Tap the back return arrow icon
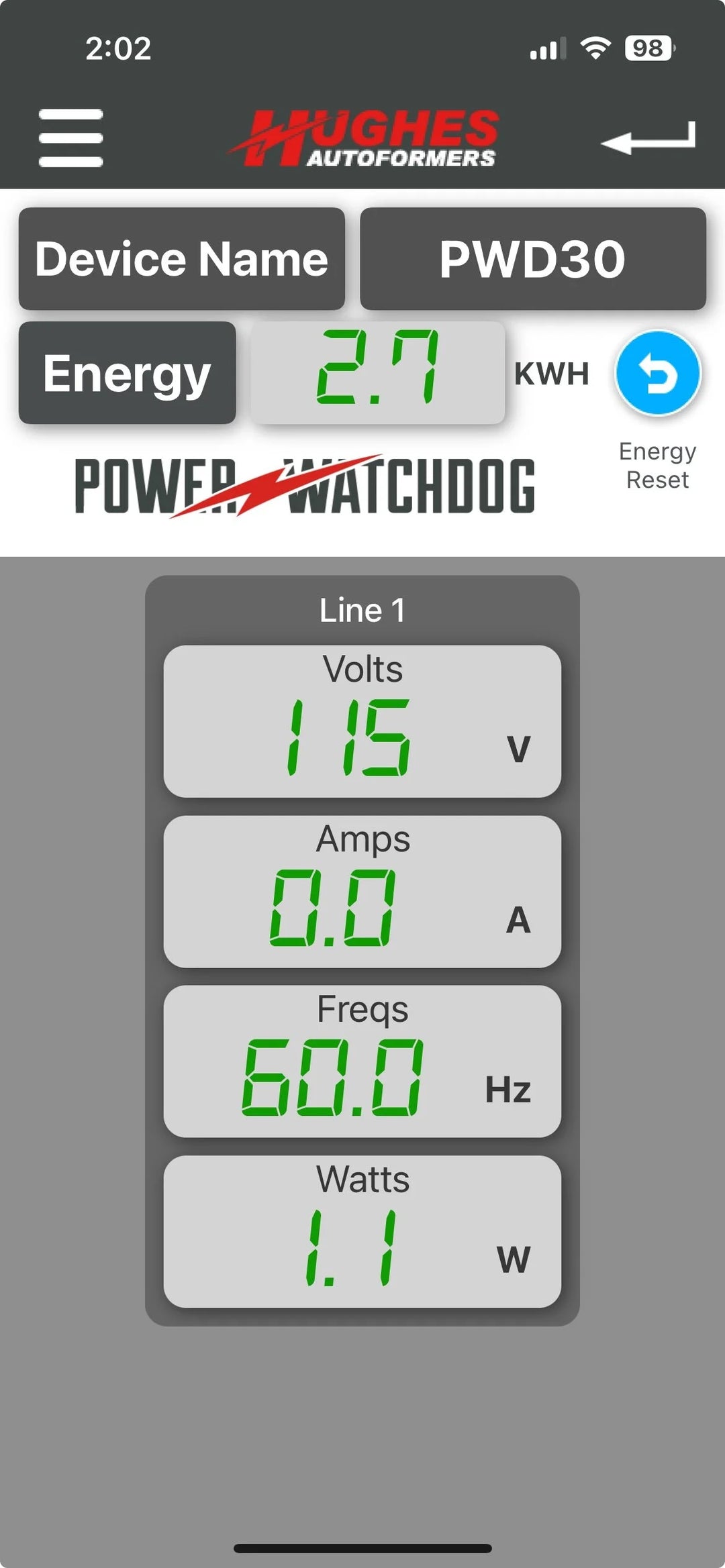The image size is (725, 1568). [649, 139]
